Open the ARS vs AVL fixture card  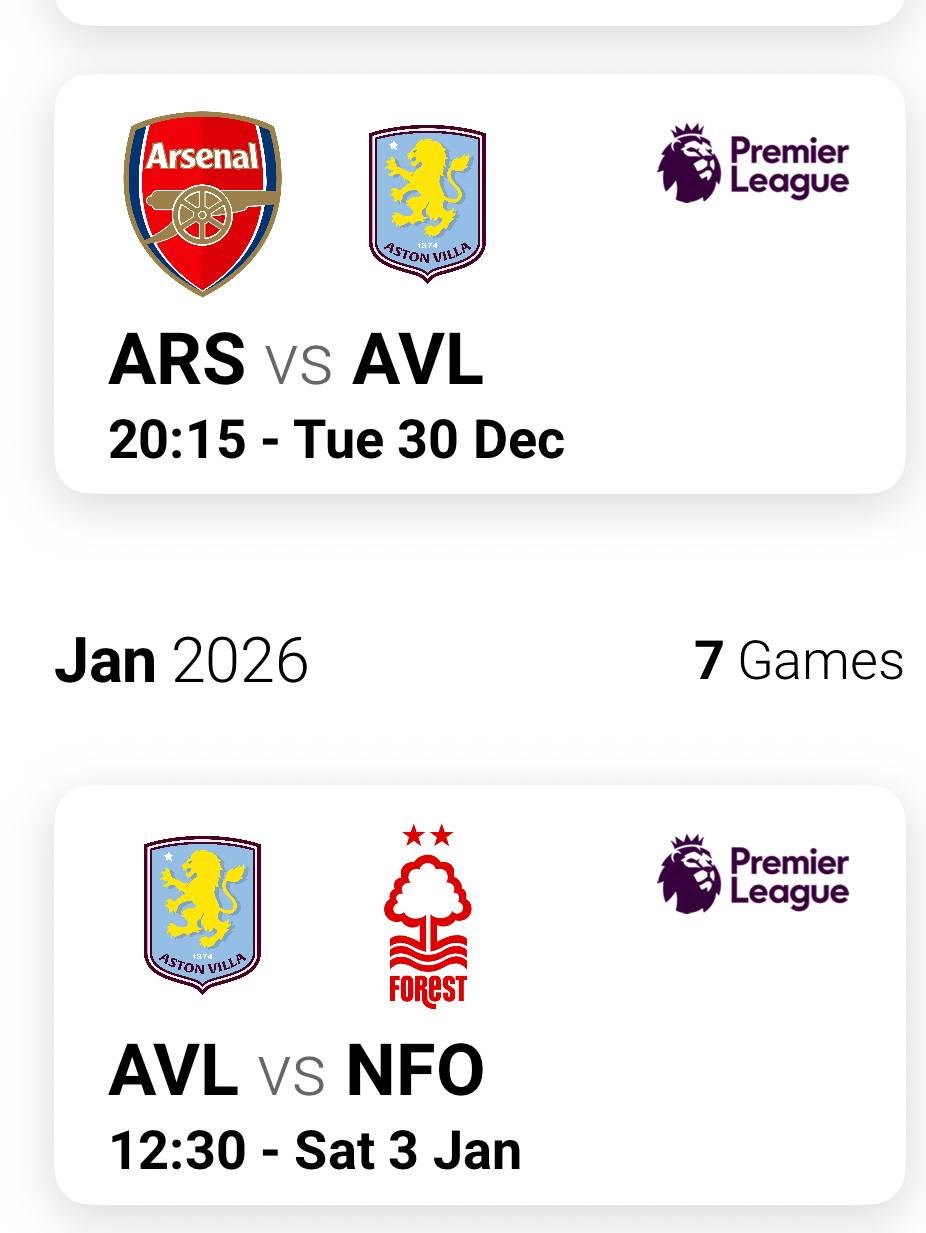(480, 285)
